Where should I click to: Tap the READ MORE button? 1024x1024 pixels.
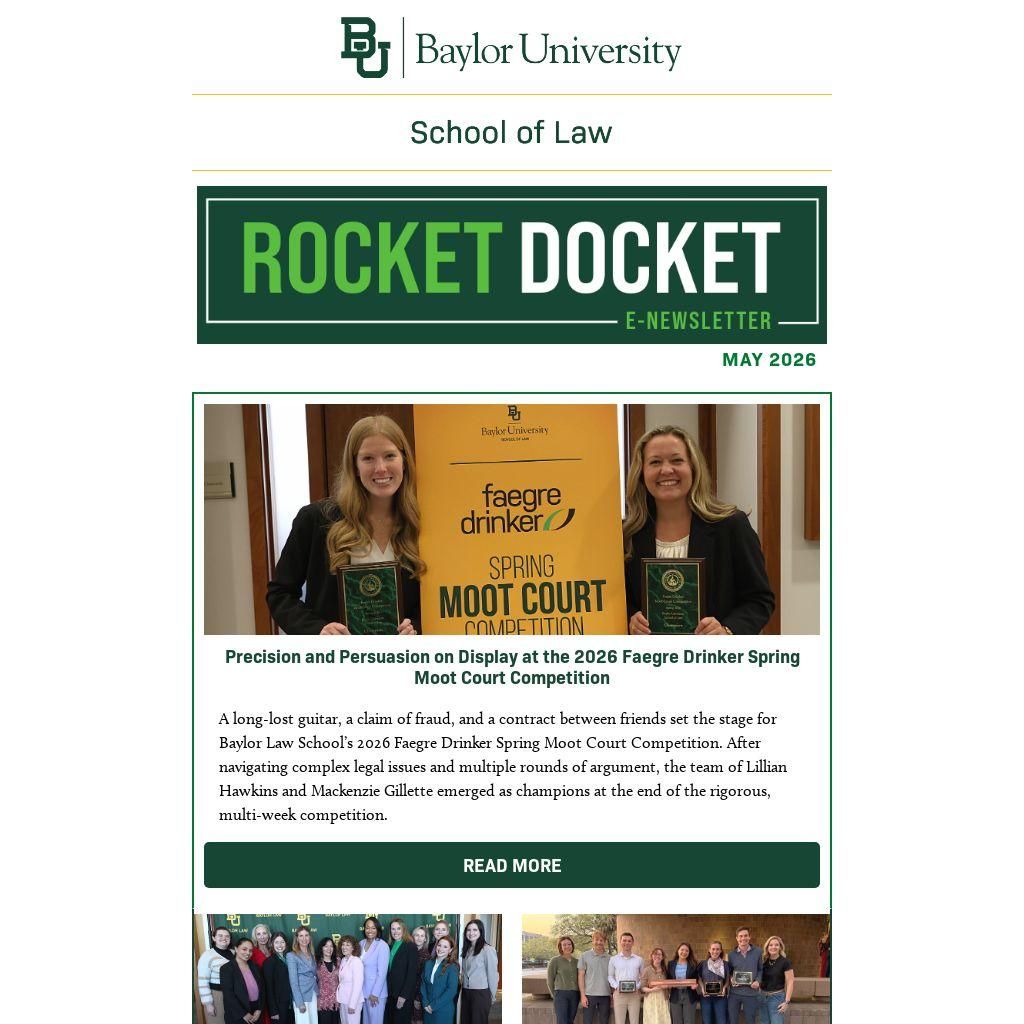(511, 865)
